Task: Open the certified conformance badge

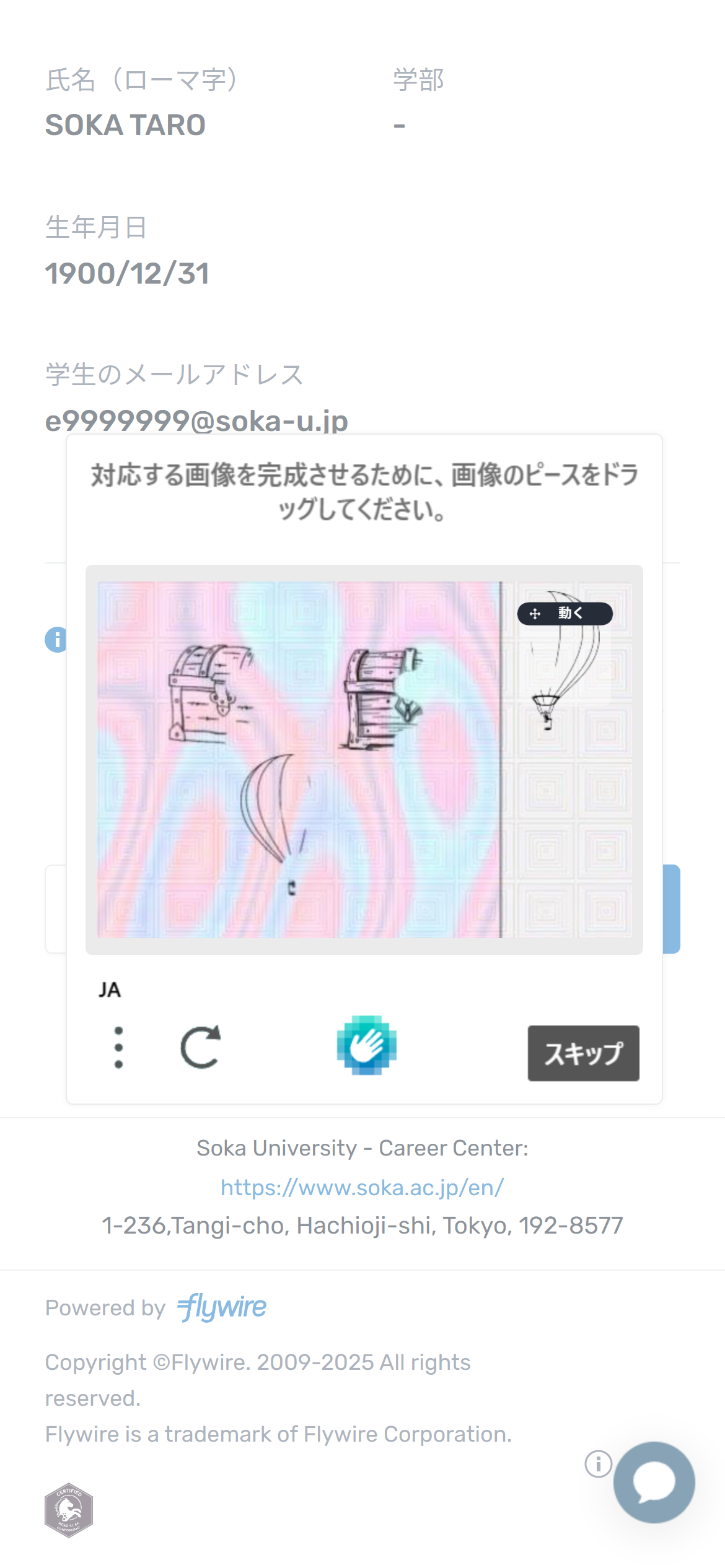Action: (69, 1510)
